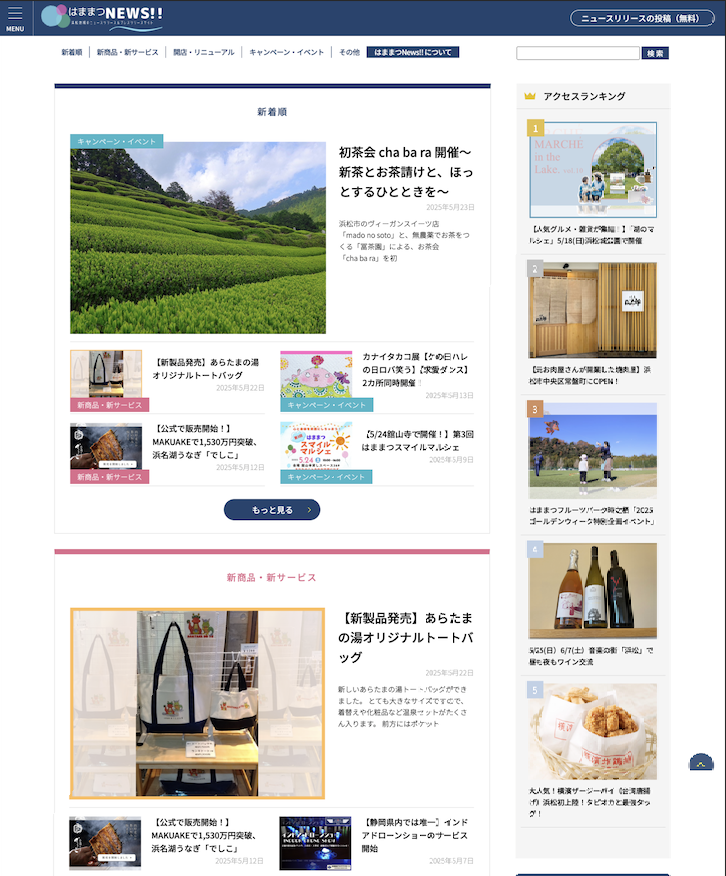Select キャンペーン・イベント in top navigation

[x=287, y=52]
